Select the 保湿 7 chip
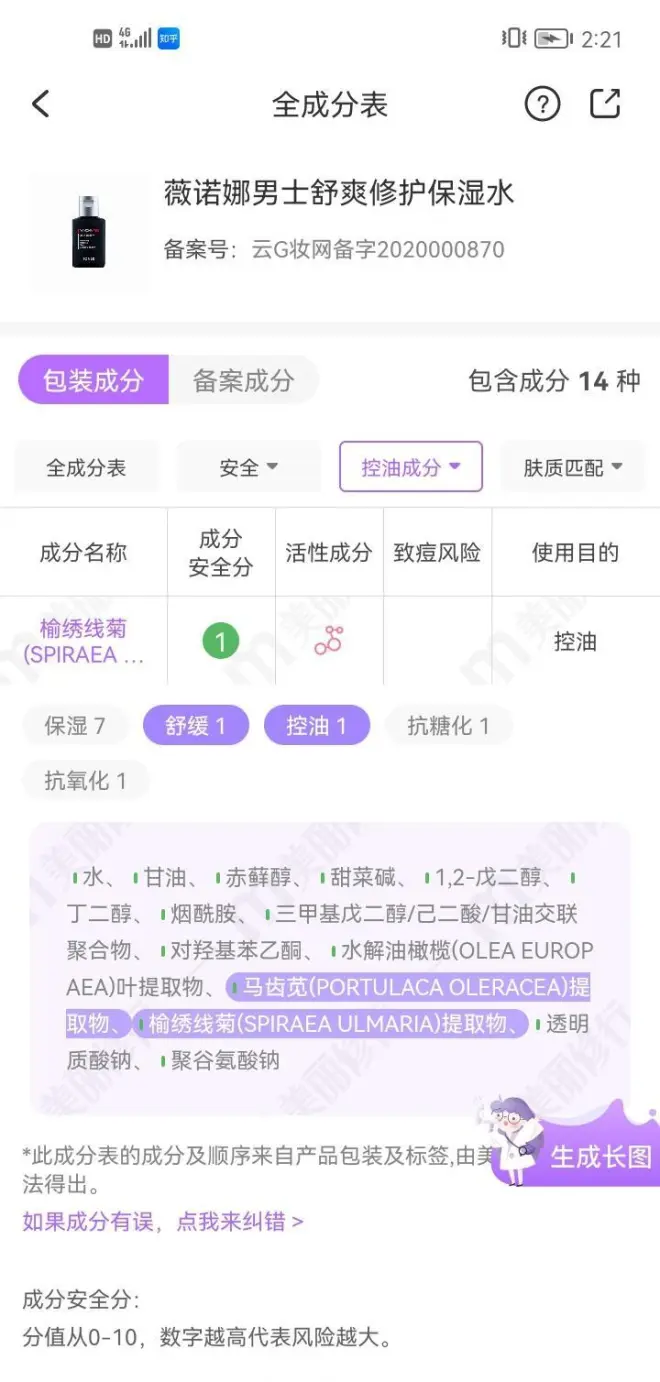The image size is (660, 1382). pos(75,726)
